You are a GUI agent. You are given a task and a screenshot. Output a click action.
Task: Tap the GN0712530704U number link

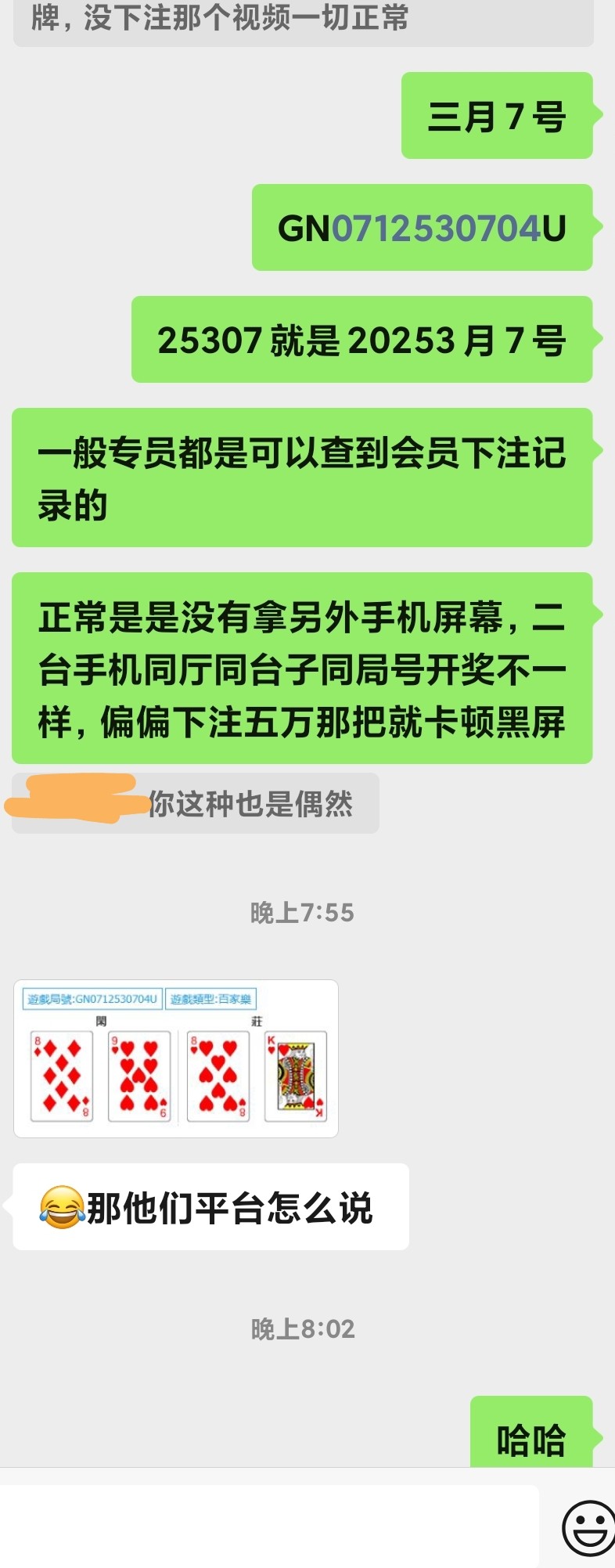(437, 229)
